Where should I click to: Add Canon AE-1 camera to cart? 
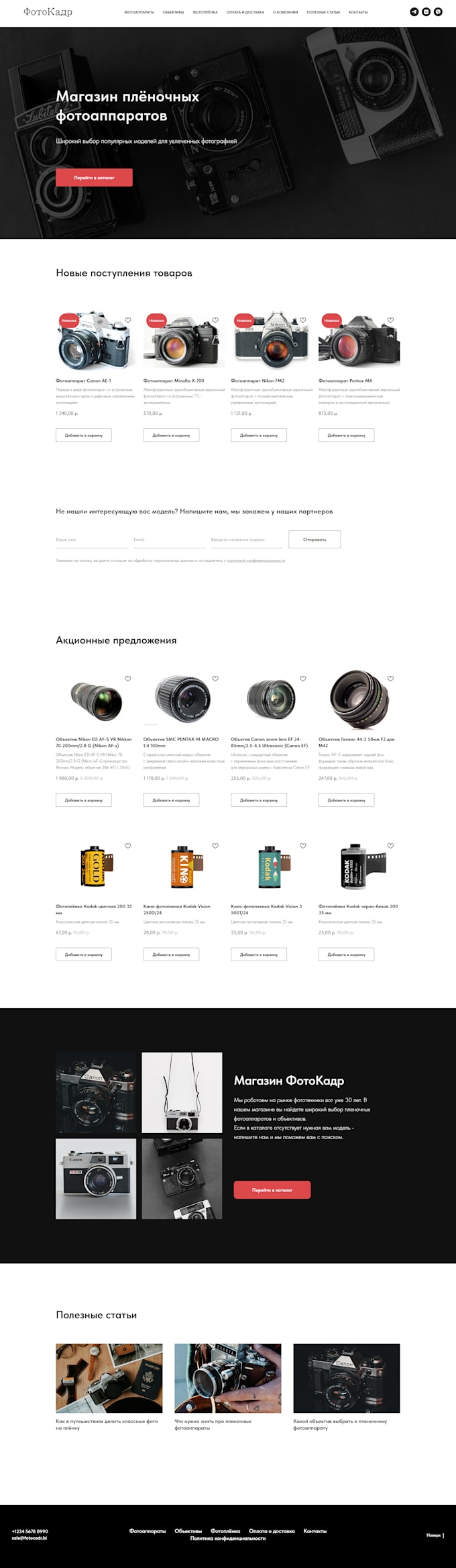[x=84, y=435]
